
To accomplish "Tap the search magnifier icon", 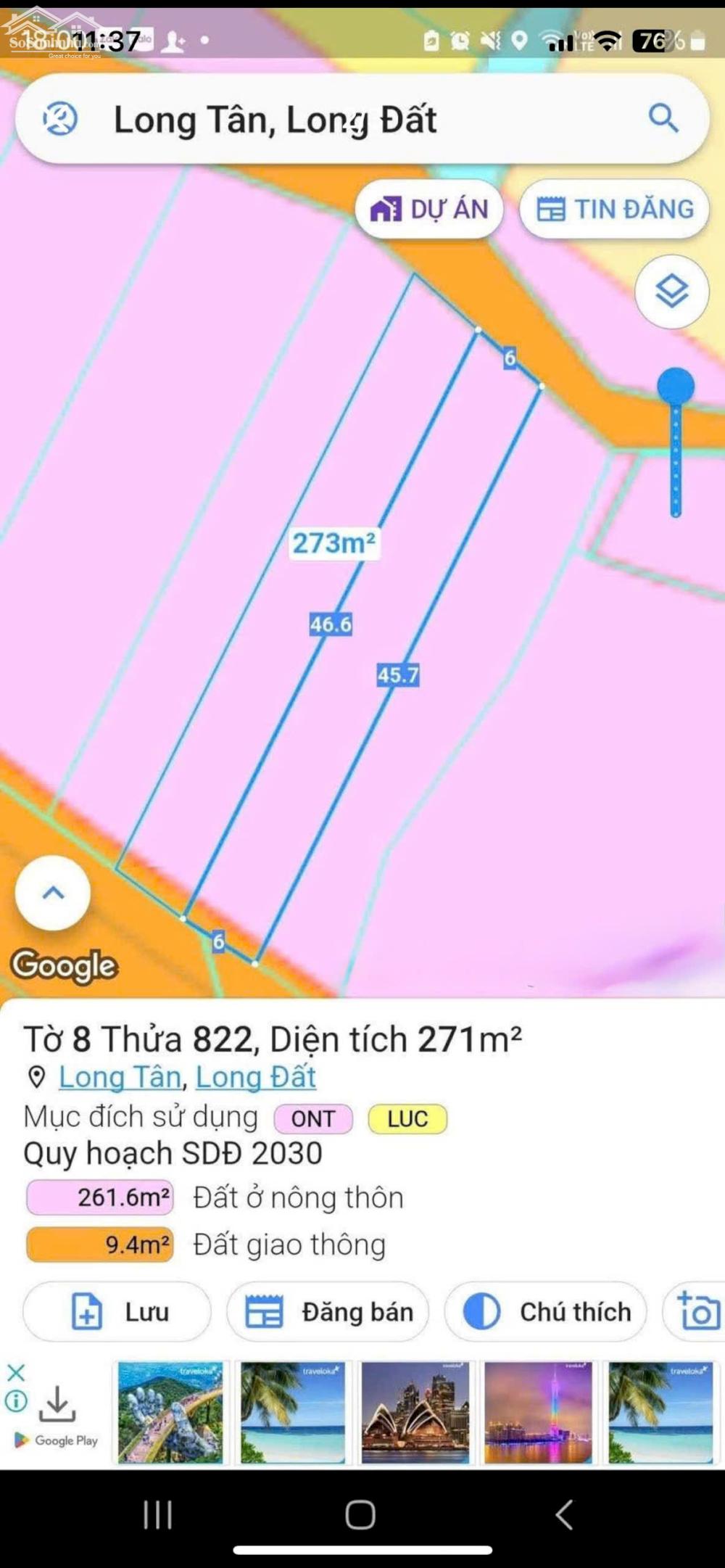I will pos(662,120).
